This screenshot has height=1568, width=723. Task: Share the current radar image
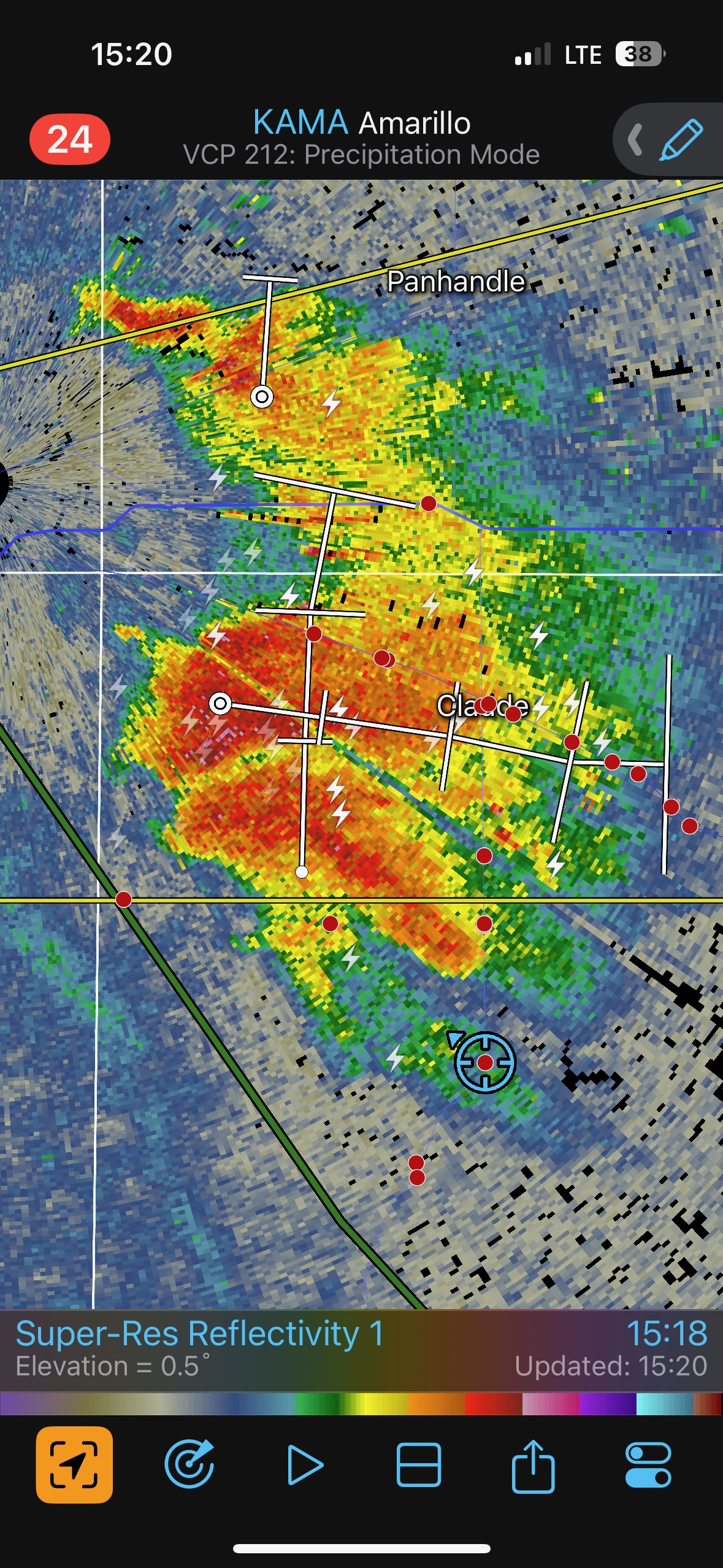pos(533,1465)
